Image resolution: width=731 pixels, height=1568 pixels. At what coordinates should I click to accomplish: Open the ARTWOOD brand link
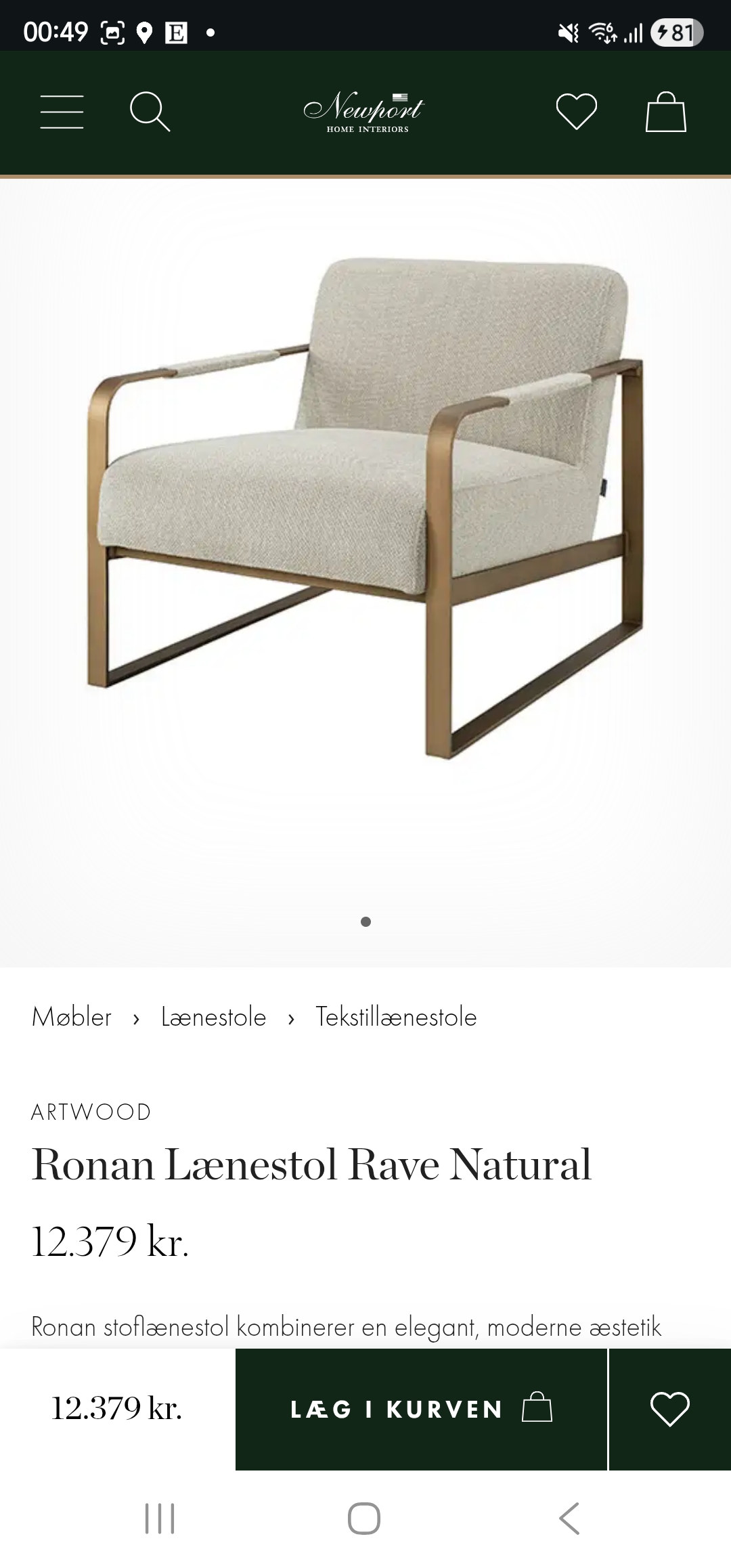pyautogui.click(x=91, y=1112)
